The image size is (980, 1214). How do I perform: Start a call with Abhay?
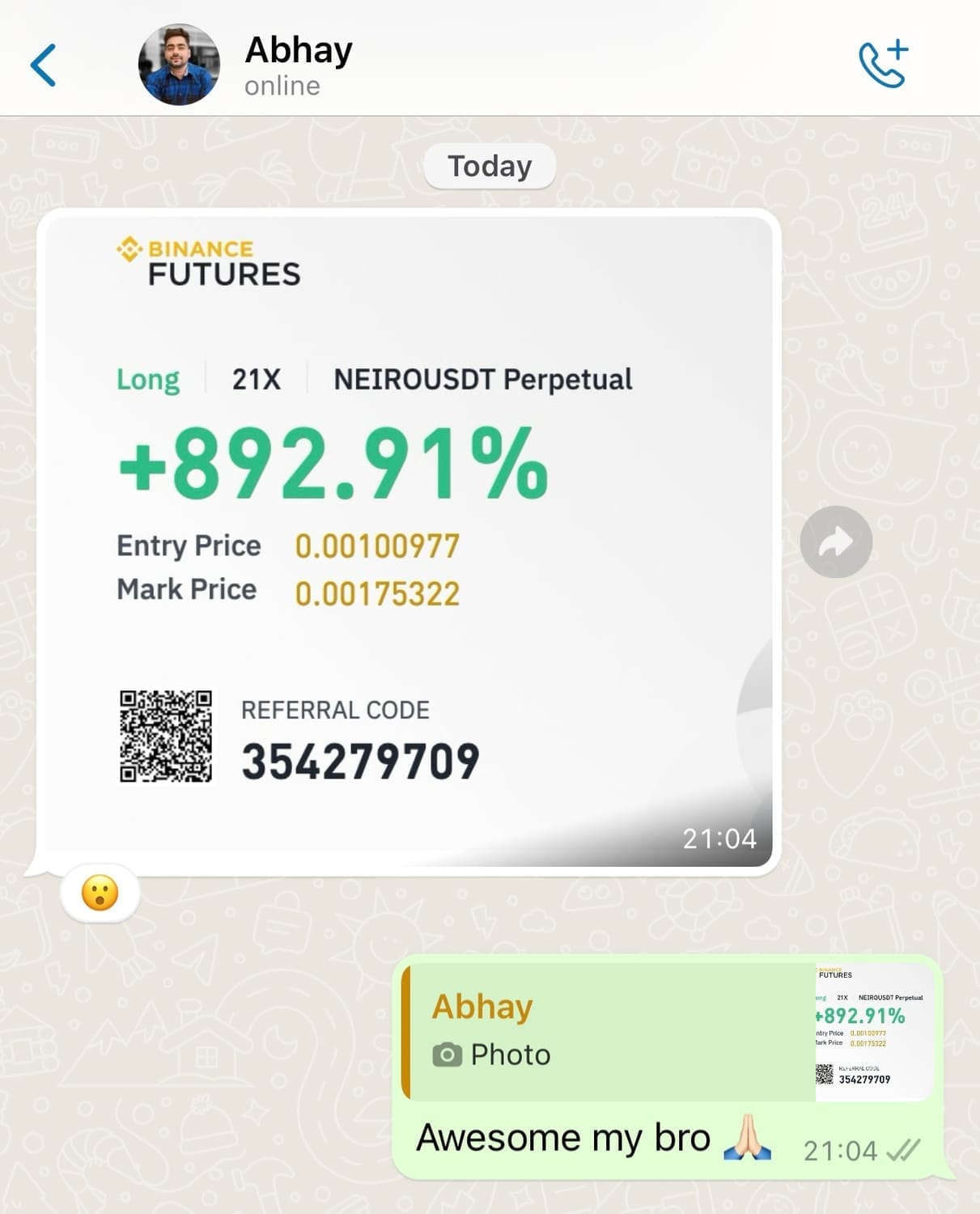point(883,64)
